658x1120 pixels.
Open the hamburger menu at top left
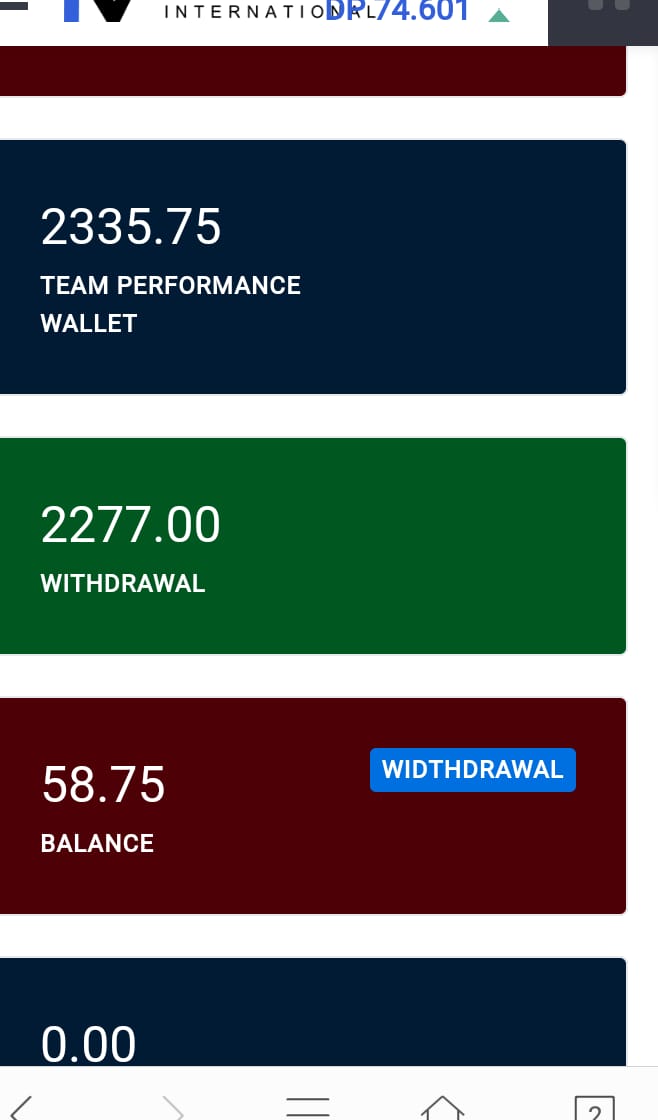pyautogui.click(x=14, y=6)
